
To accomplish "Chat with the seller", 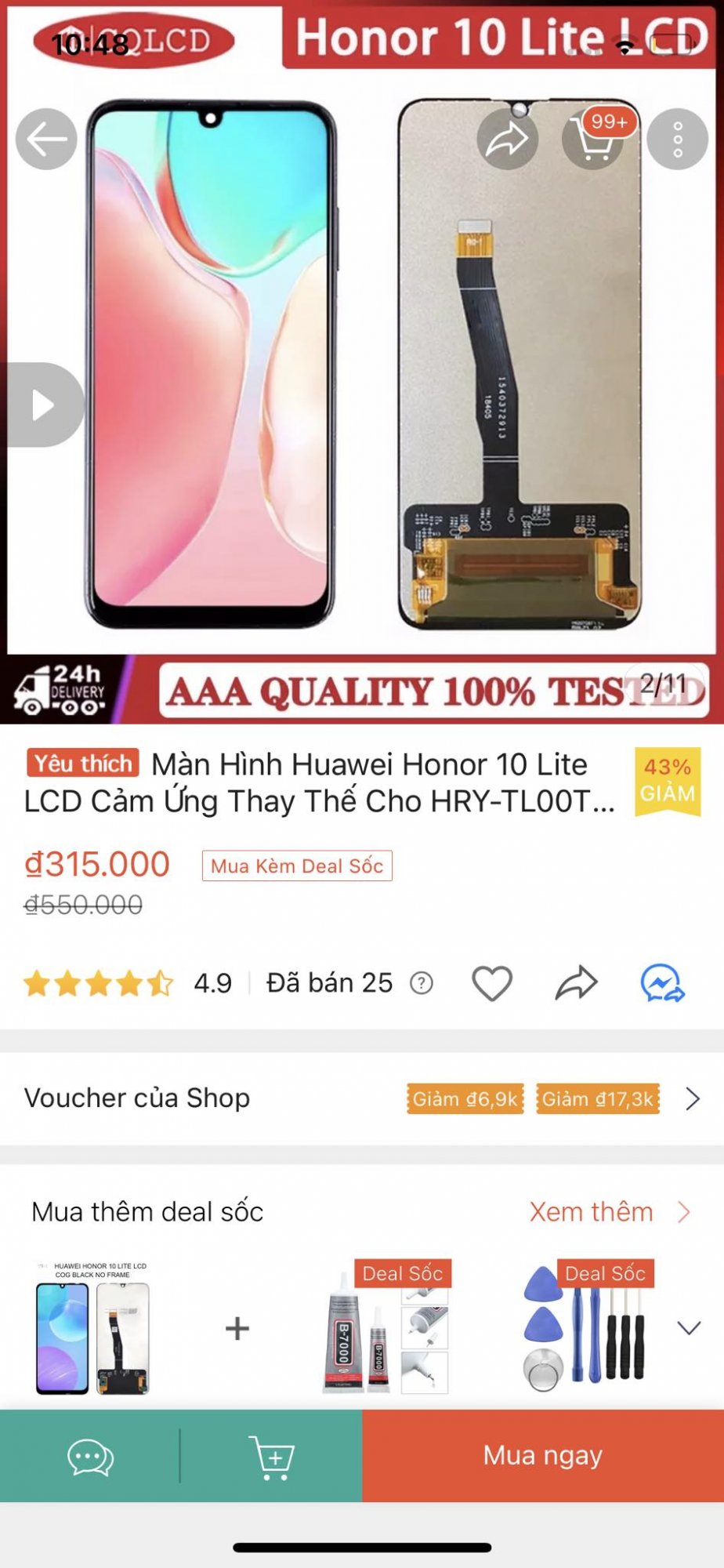I will coord(90,1457).
